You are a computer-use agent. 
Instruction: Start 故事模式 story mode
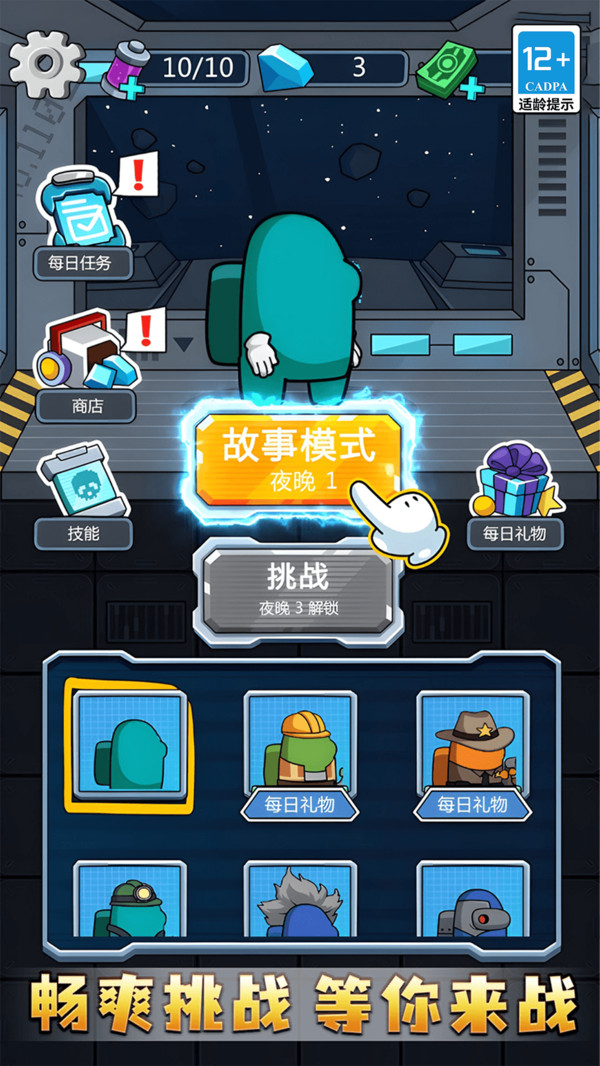[297, 457]
